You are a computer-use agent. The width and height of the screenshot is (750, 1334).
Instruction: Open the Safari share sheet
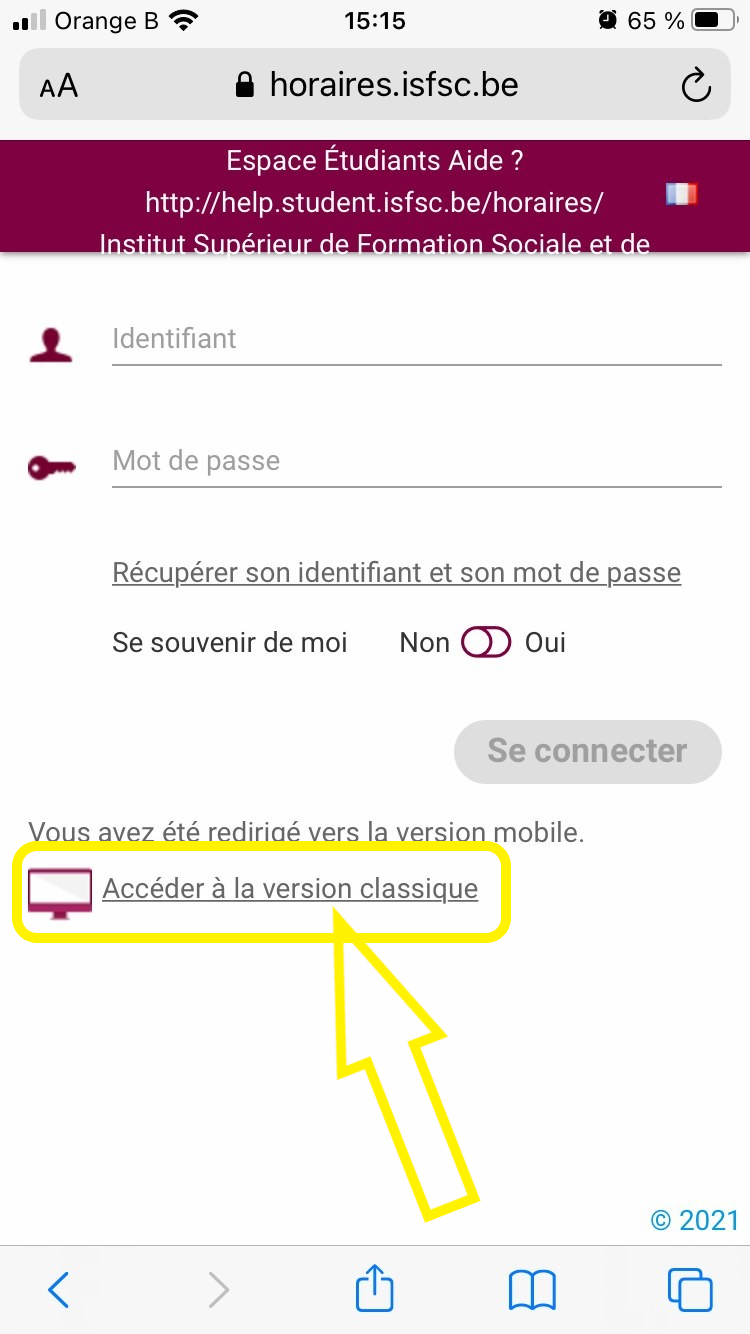click(375, 1289)
